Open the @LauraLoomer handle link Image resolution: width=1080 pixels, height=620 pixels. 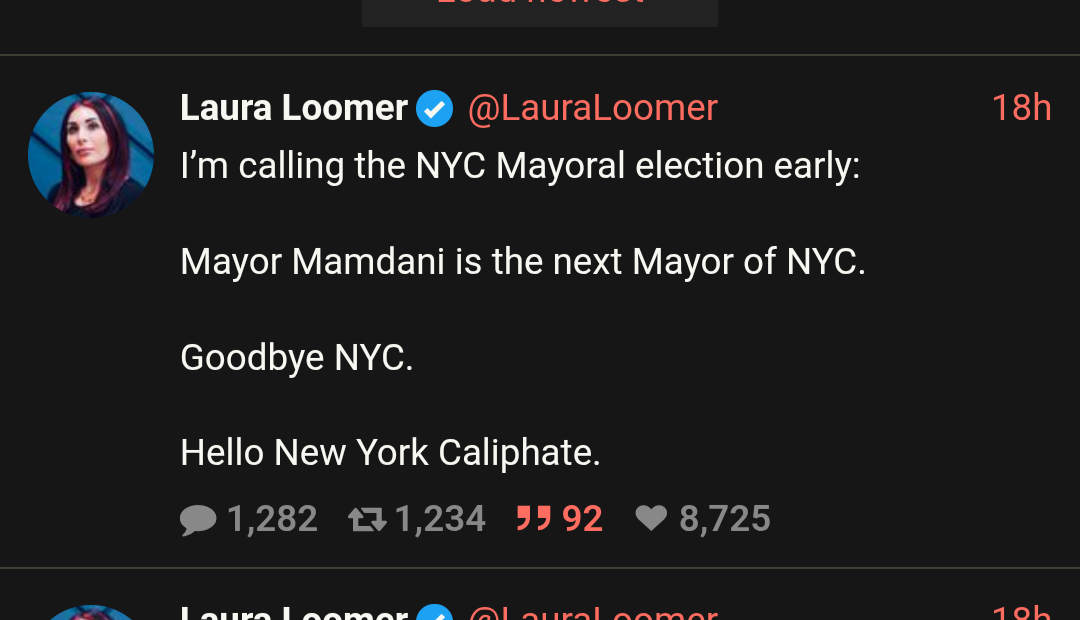592,108
